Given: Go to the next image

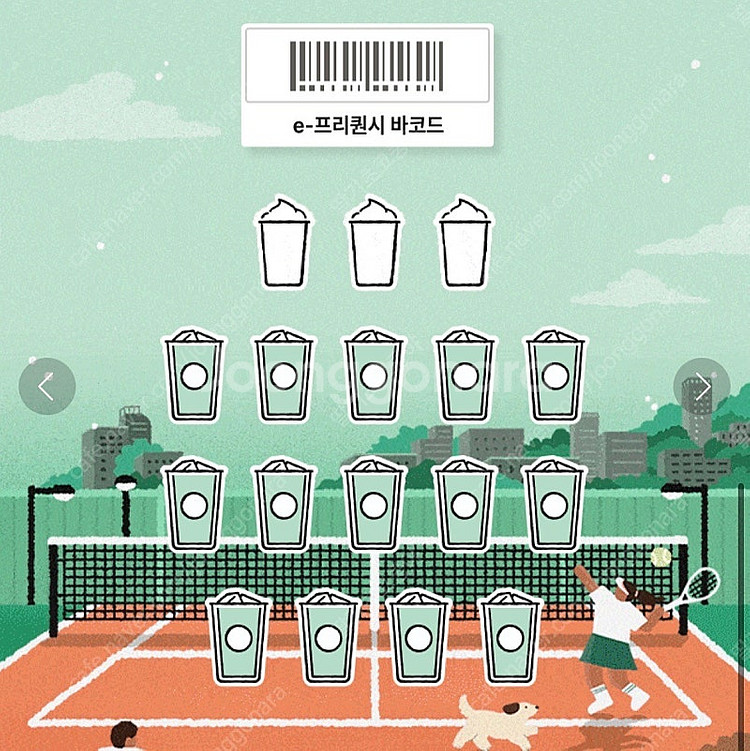Looking at the screenshot, I should pyautogui.click(x=702, y=386).
